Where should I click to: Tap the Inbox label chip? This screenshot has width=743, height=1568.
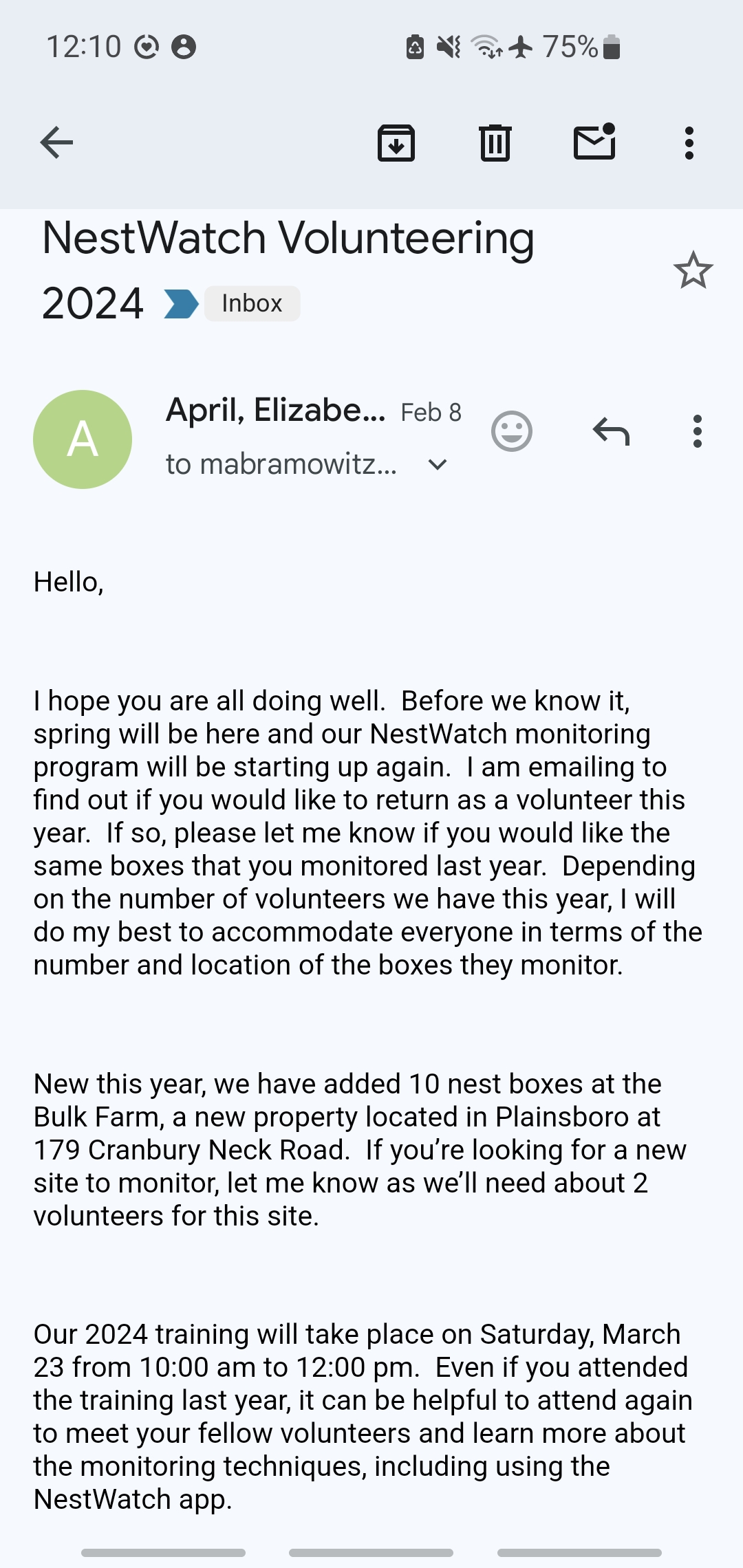click(x=252, y=303)
